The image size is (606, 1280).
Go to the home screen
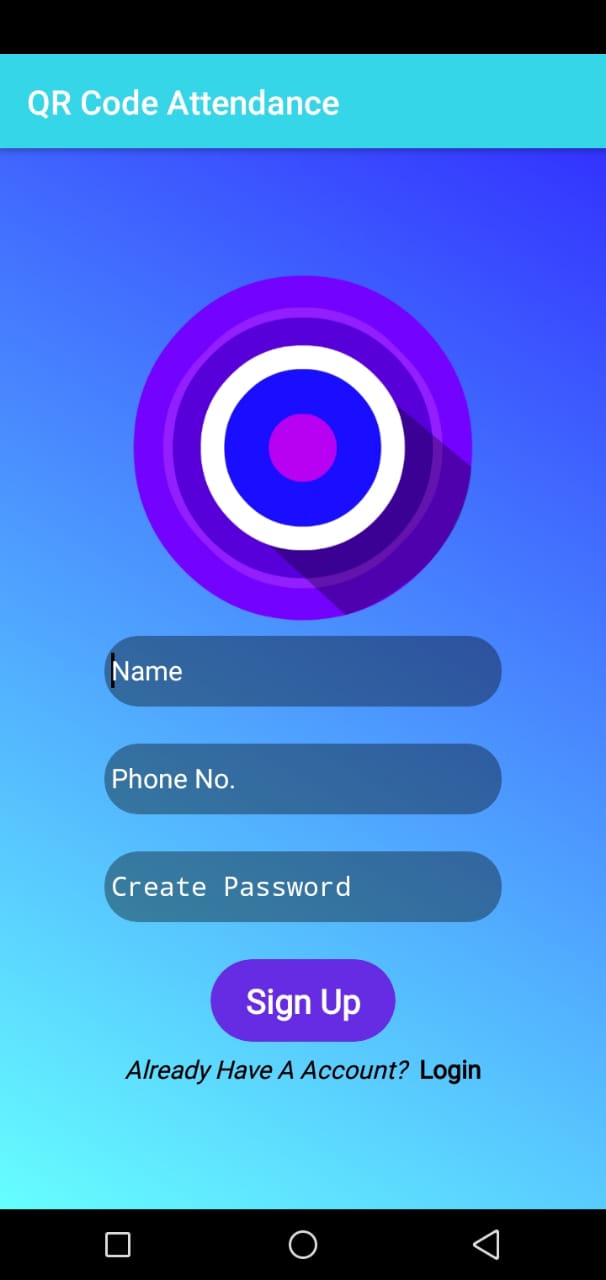coord(303,1245)
